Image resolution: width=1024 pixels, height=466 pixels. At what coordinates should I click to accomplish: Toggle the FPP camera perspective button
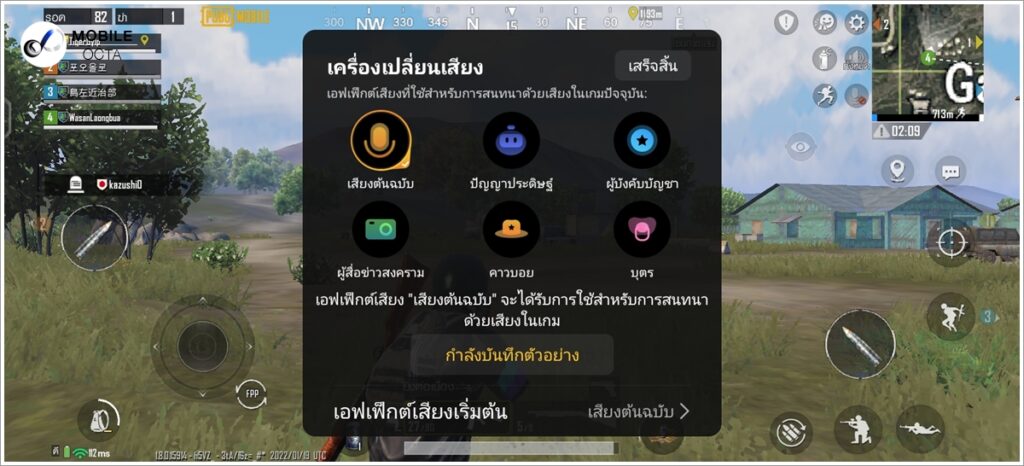coord(253,393)
